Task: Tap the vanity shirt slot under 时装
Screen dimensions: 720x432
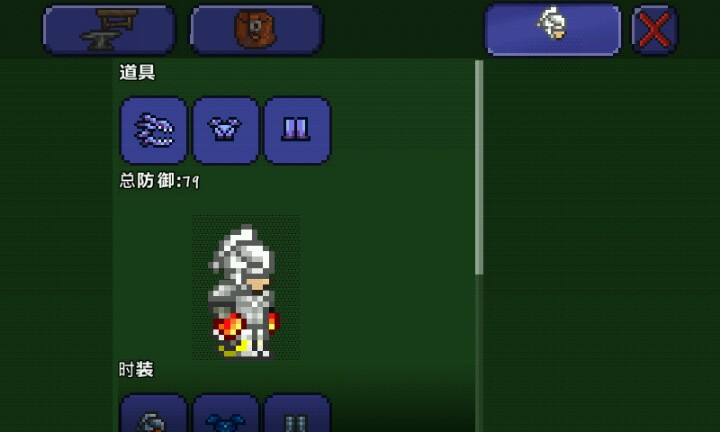Action: click(226, 415)
